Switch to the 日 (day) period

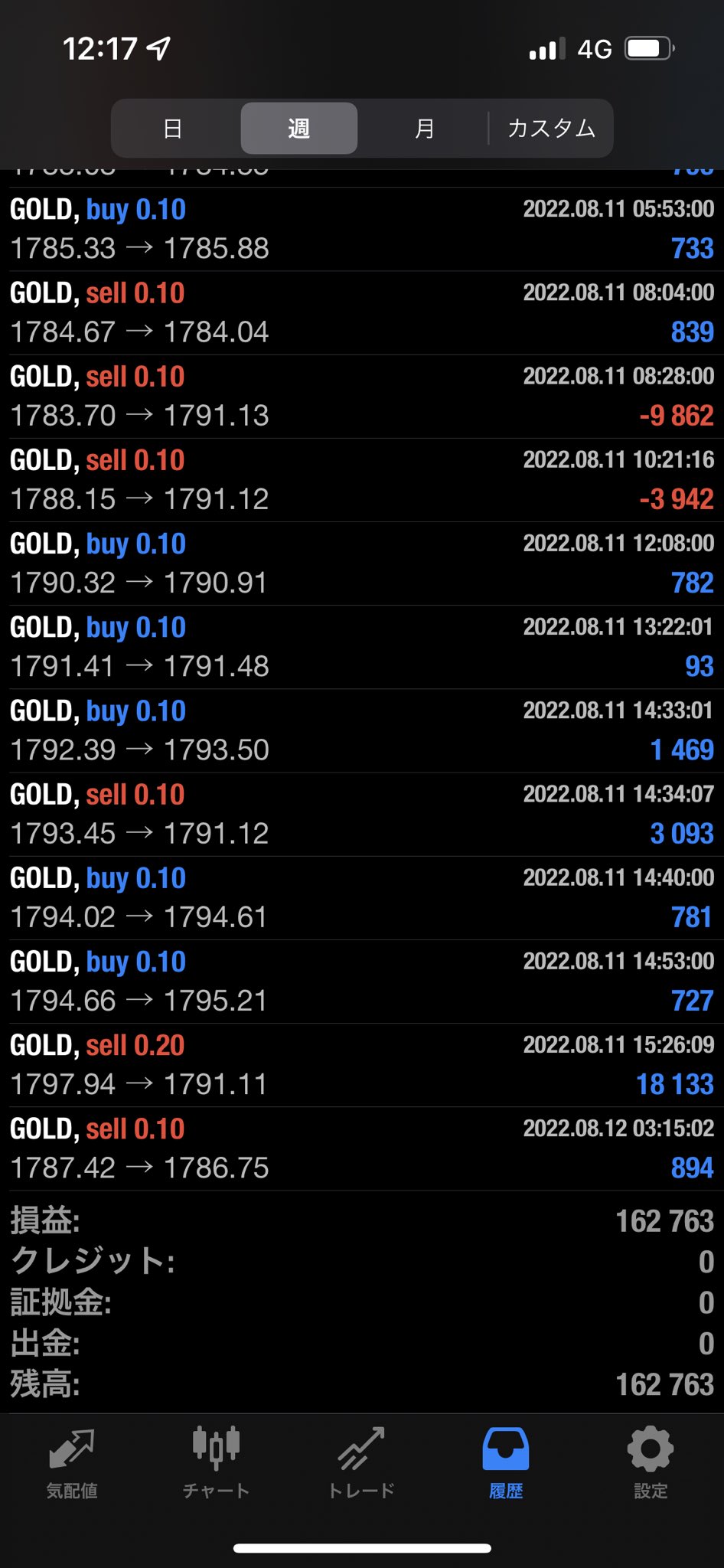174,129
